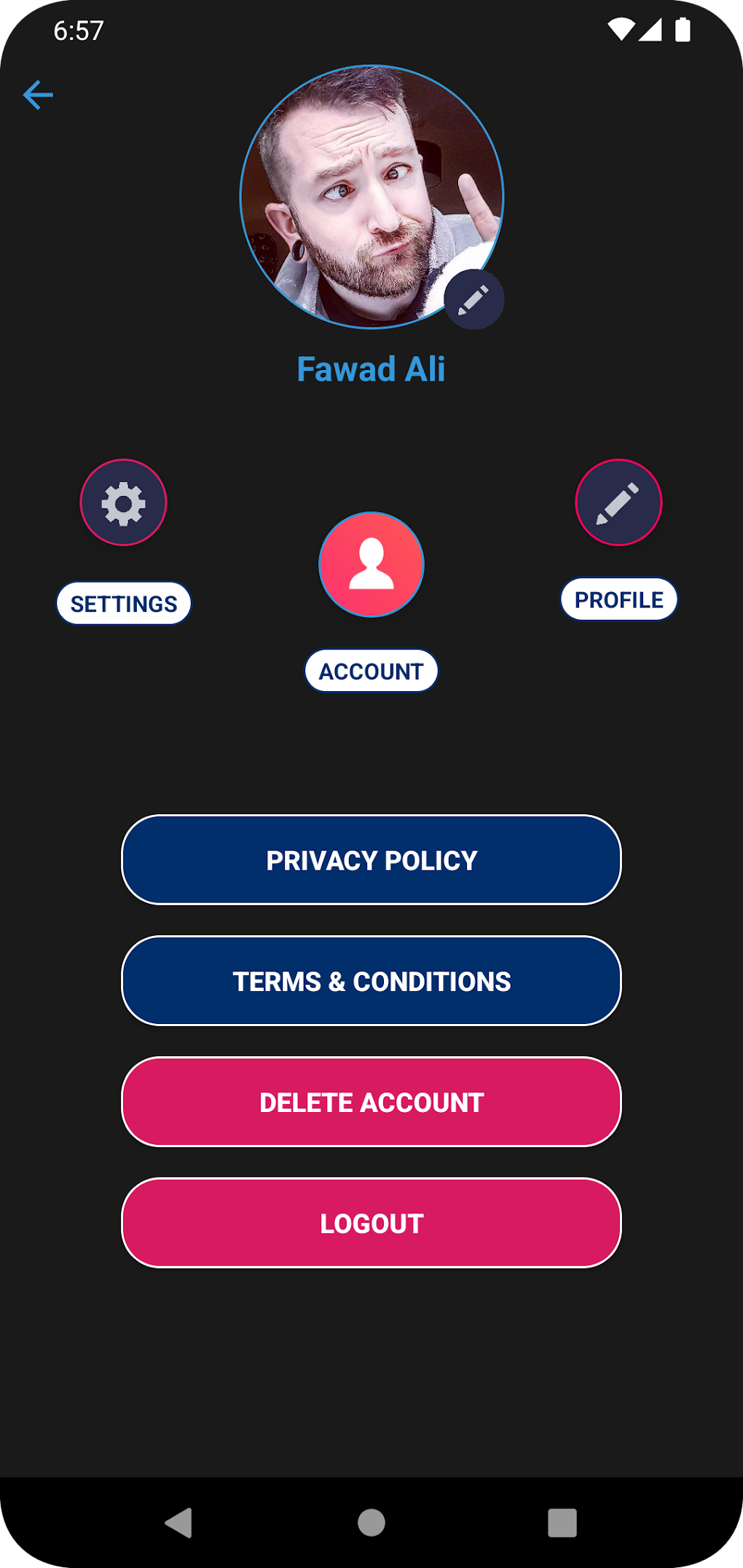Edit the profile photo with pencil badge
Screen dimensions: 743x1568
click(473, 299)
